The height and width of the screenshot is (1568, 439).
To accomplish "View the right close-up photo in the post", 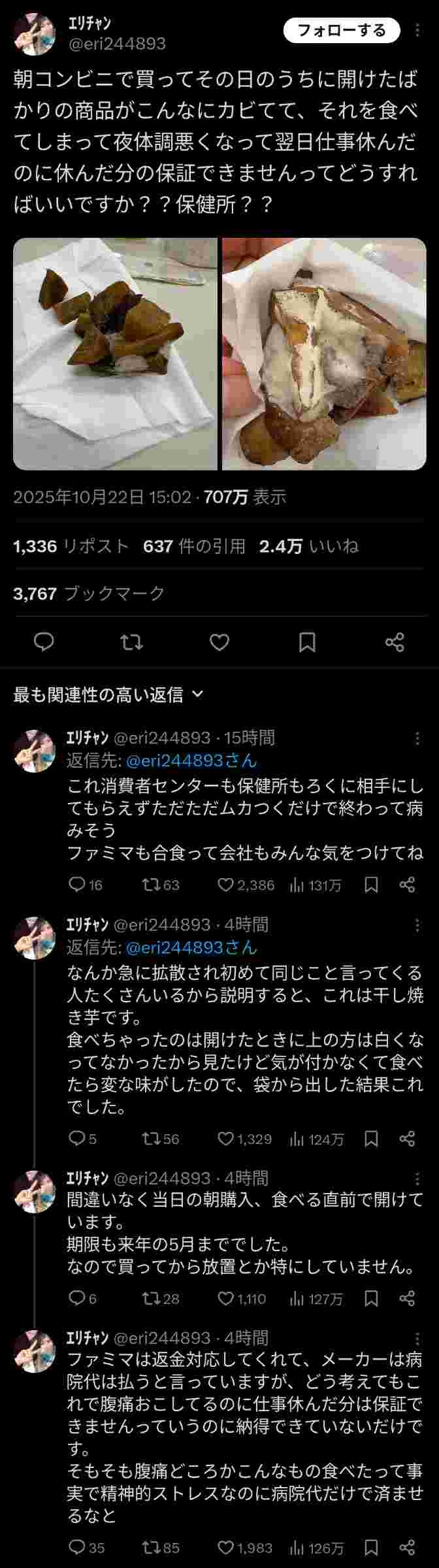I will (324, 353).
